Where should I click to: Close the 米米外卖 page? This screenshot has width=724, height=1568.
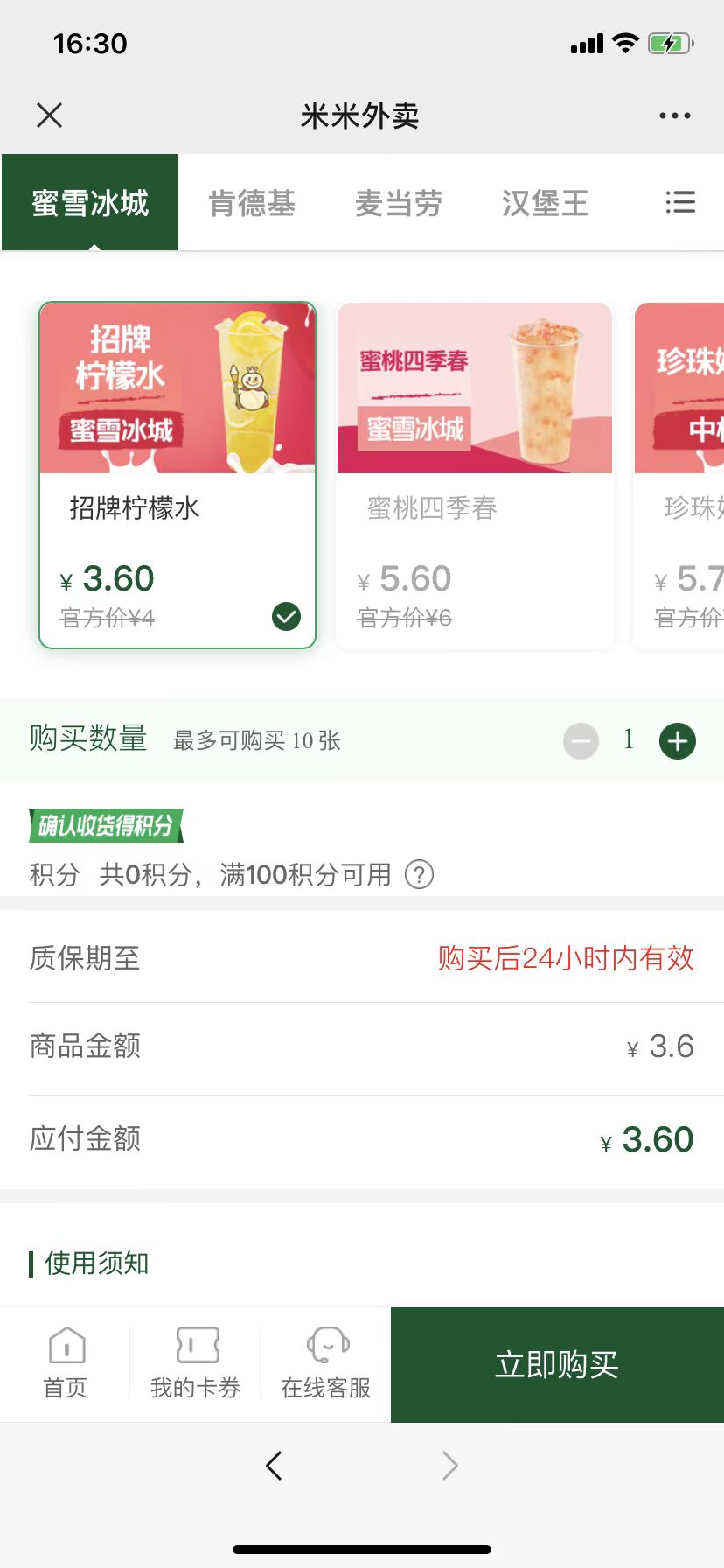tap(50, 115)
